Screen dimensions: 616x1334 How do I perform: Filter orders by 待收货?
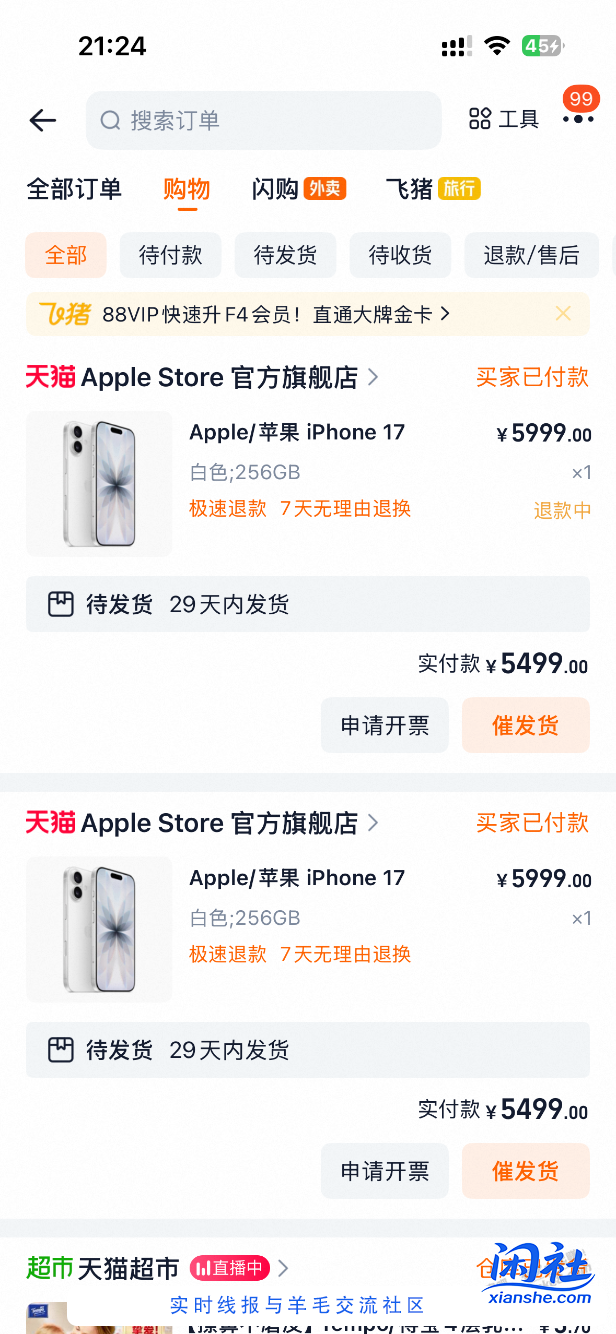400,255
